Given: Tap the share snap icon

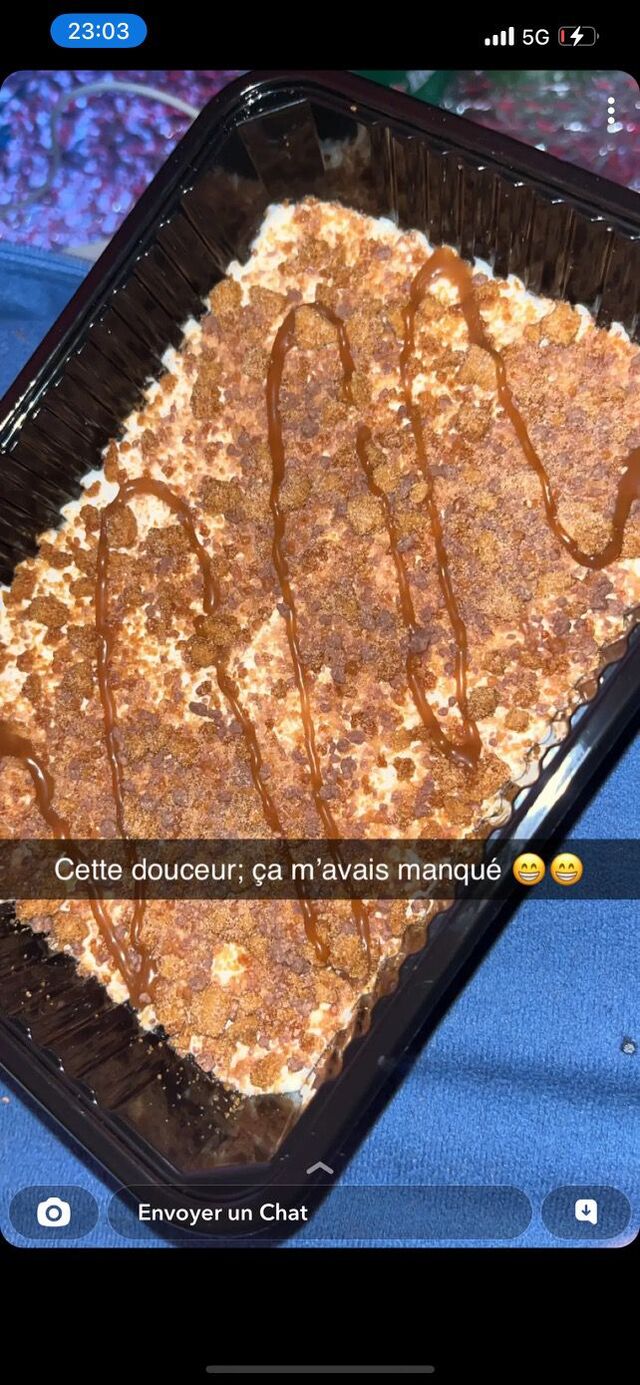Looking at the screenshot, I should (586, 1213).
